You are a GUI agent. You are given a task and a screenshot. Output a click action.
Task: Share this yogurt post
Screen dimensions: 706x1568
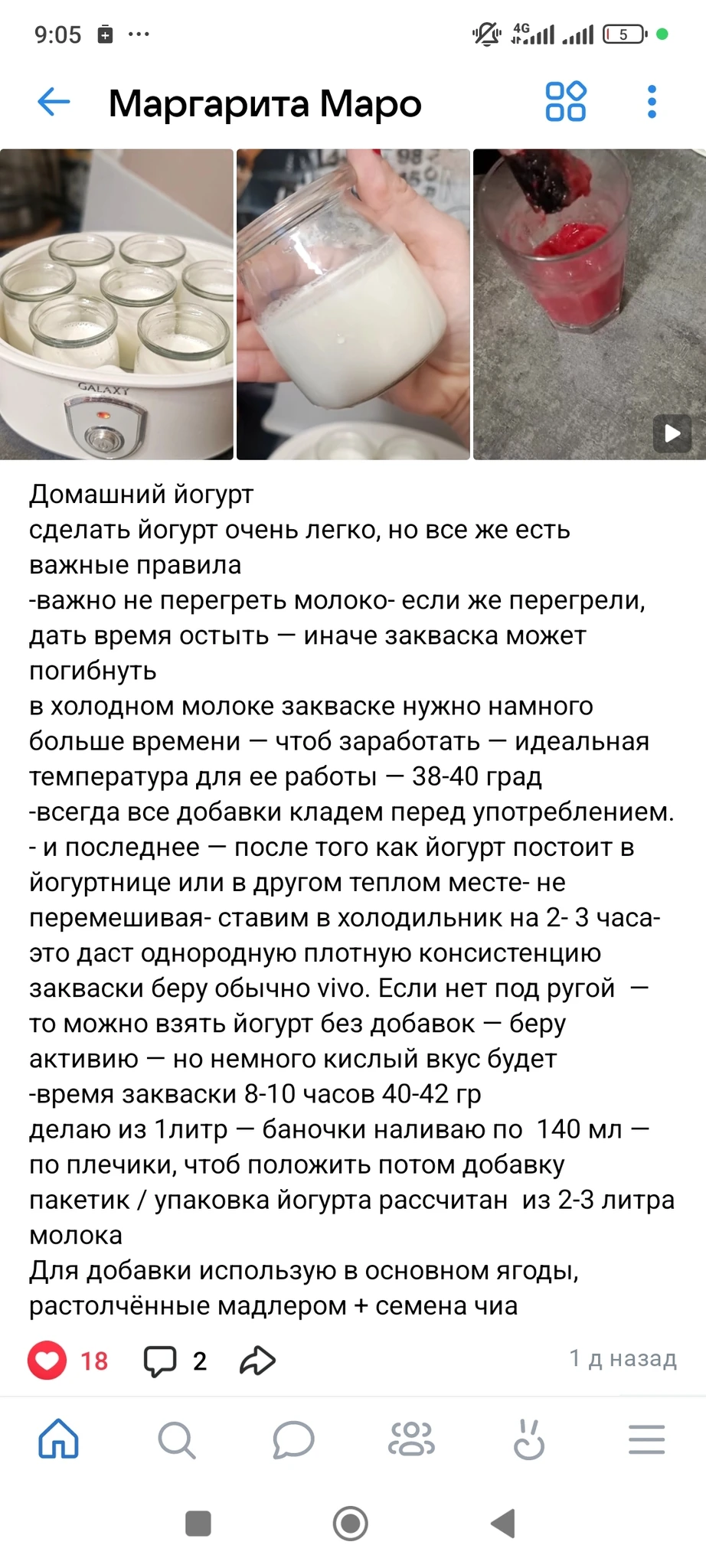(x=257, y=1361)
